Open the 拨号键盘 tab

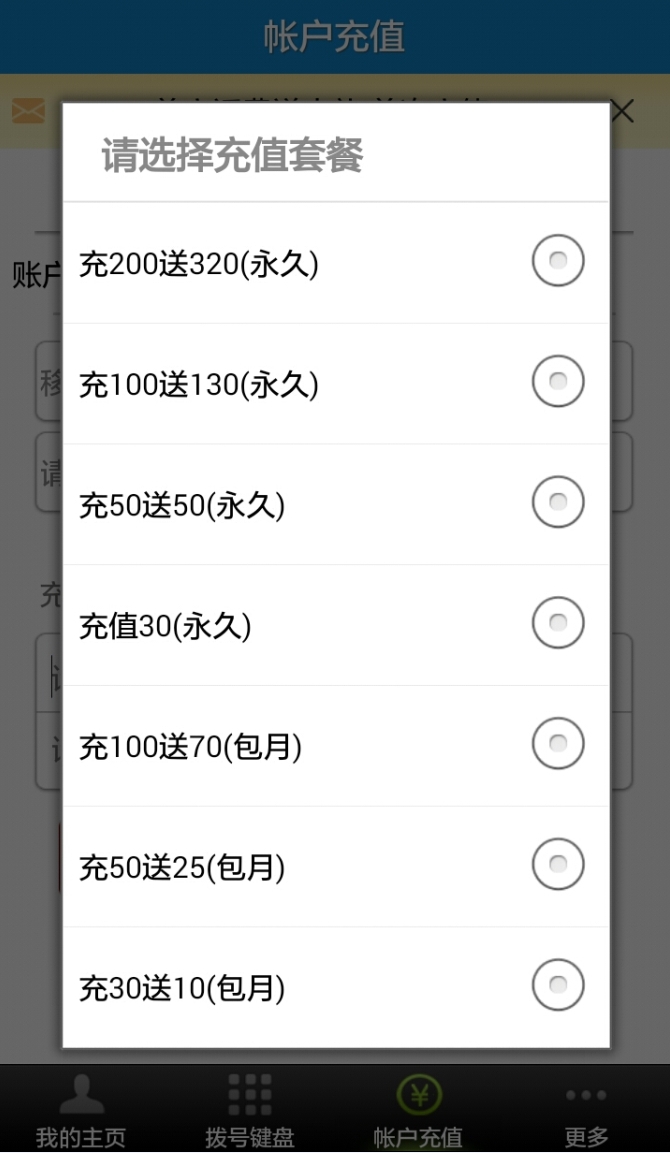[x=249, y=1110]
